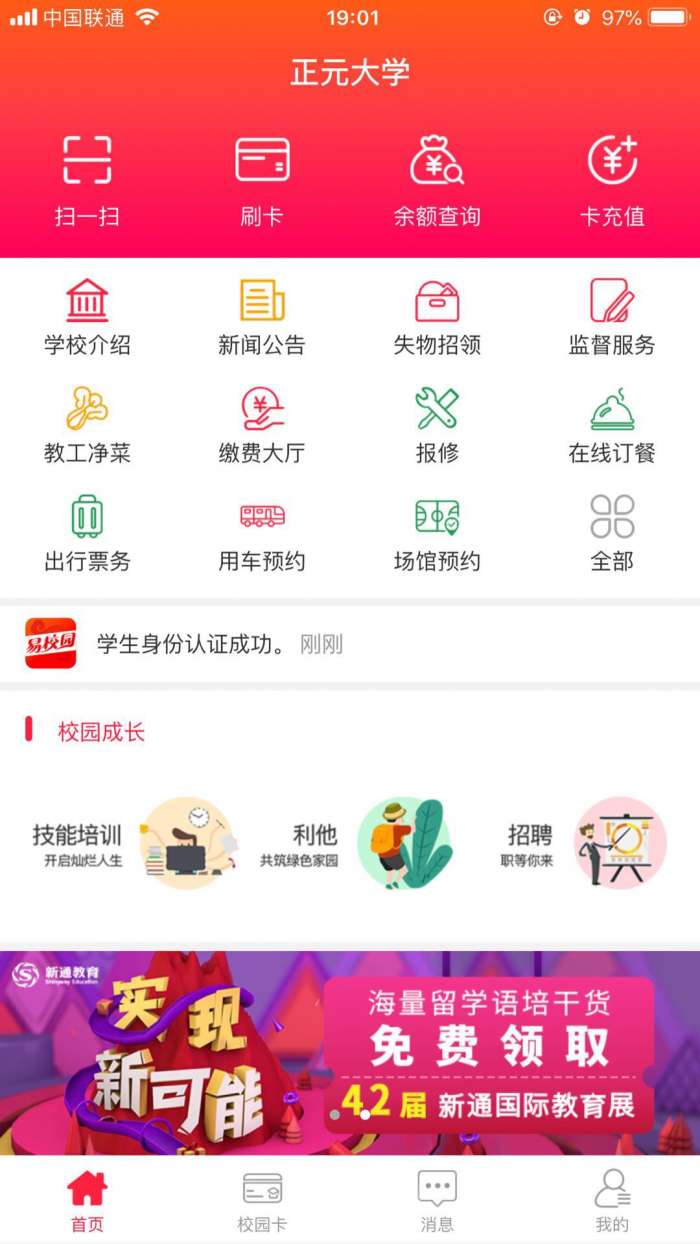
Task: Tap the 刷卡 card payment option
Action: (262, 178)
